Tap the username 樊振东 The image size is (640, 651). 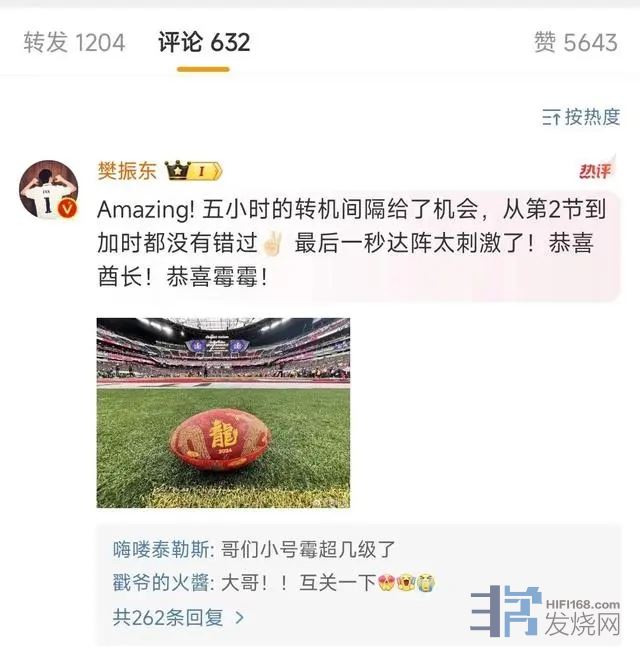pos(126,171)
